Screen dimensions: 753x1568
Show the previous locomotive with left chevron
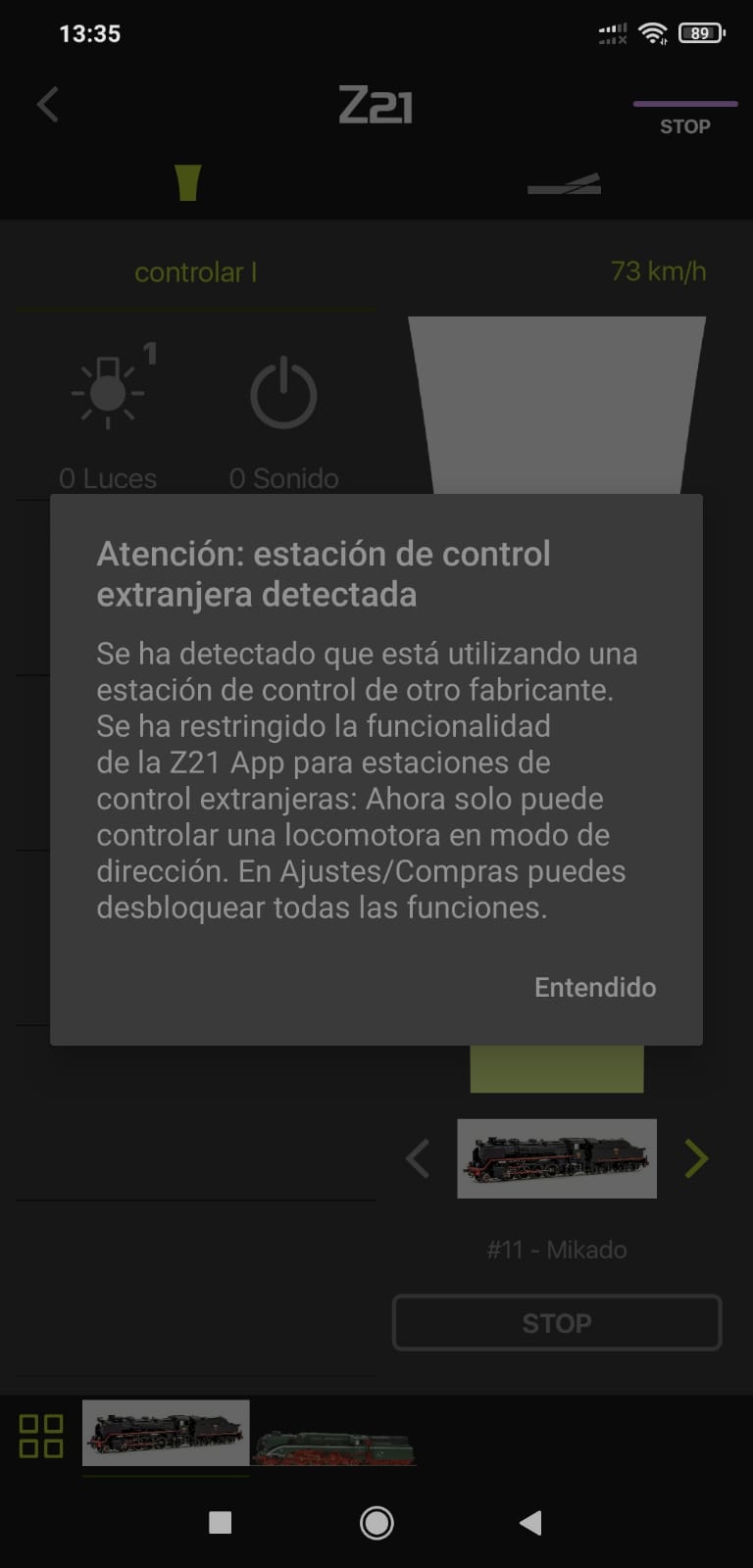[x=418, y=1158]
